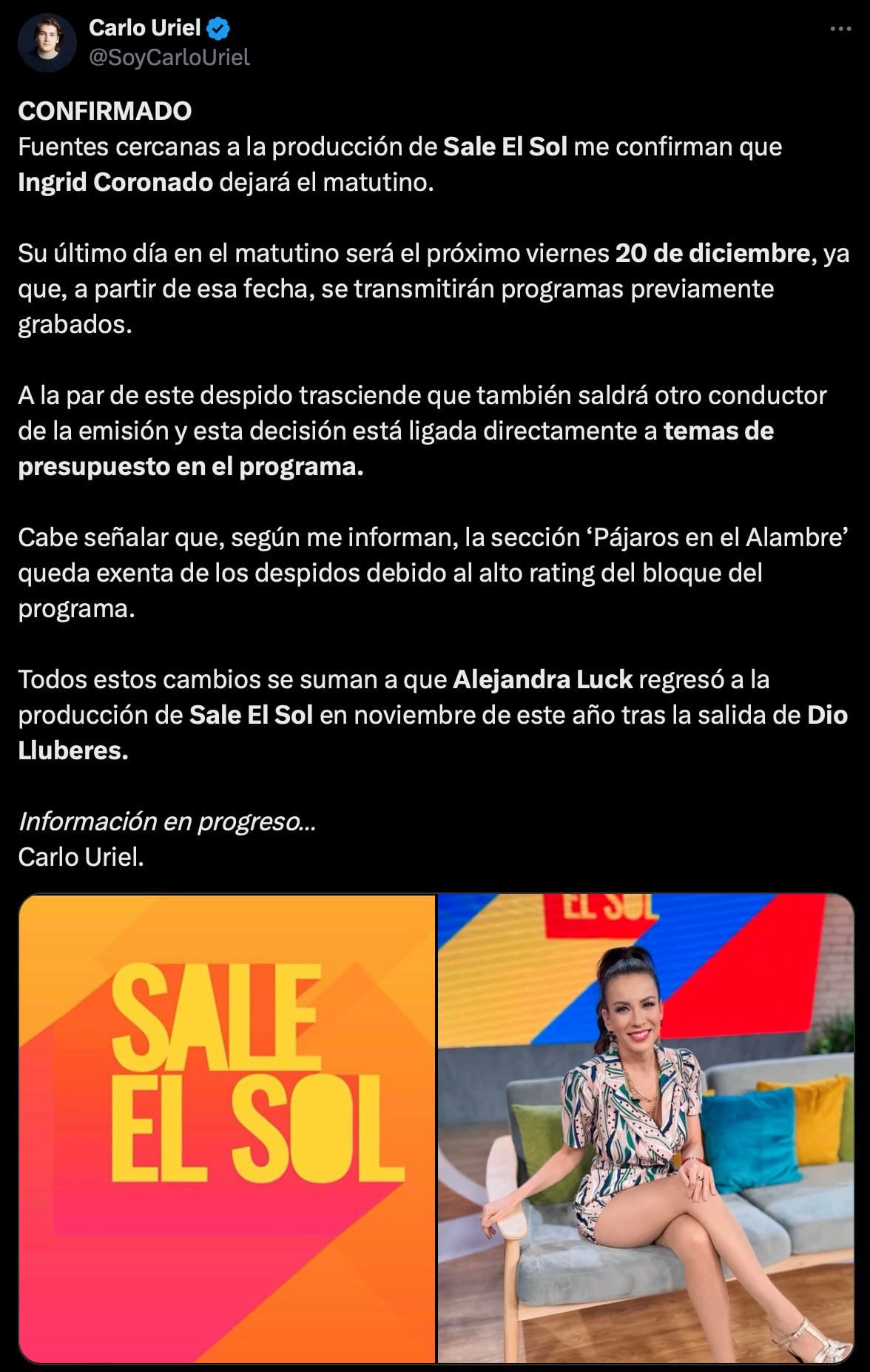
Task: Click Carlo Uriel's profile avatar picture
Action: pos(49,42)
